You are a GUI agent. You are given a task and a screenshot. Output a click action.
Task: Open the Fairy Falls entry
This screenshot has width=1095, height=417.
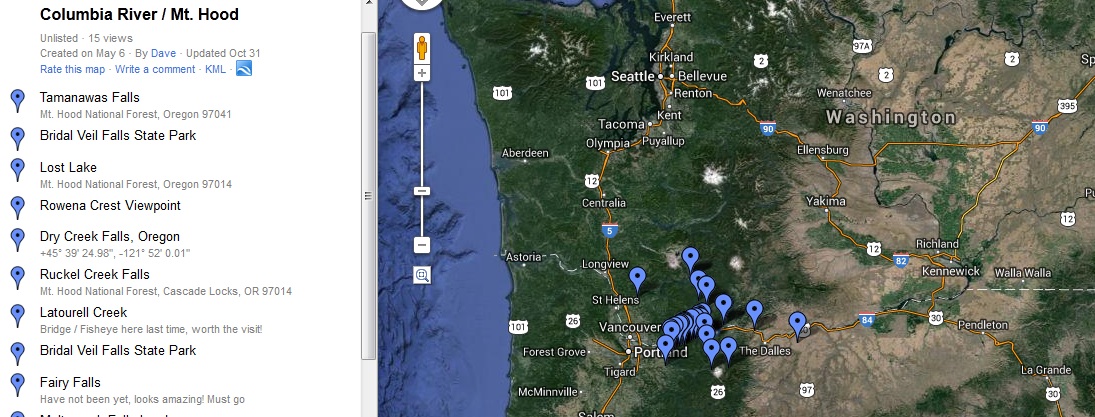70,383
